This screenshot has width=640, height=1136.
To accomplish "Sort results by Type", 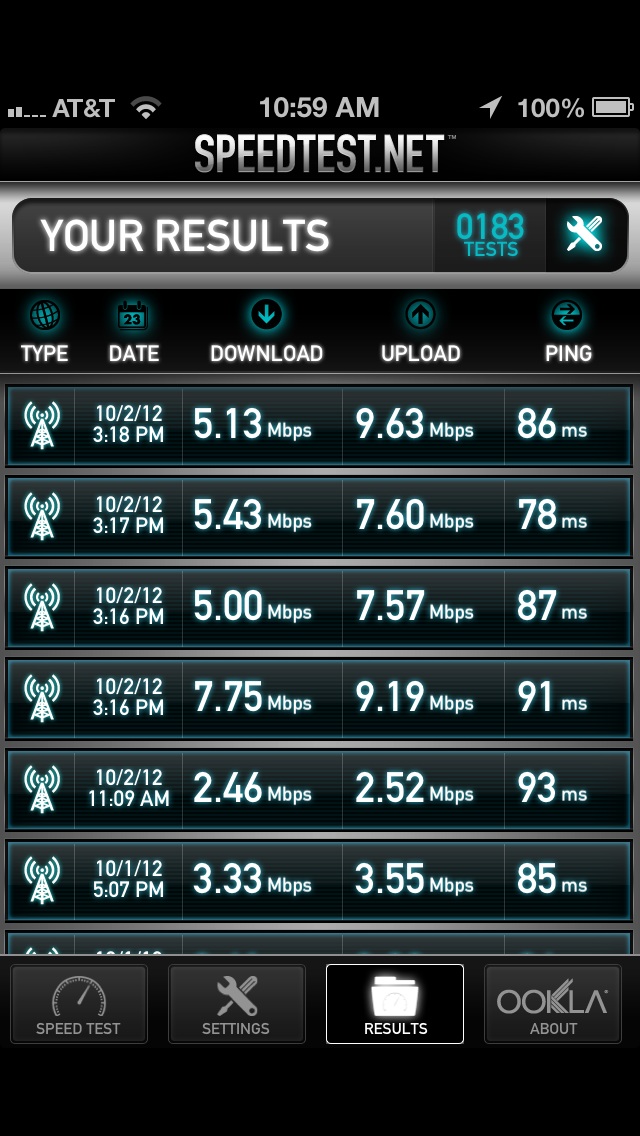I will coord(45,333).
